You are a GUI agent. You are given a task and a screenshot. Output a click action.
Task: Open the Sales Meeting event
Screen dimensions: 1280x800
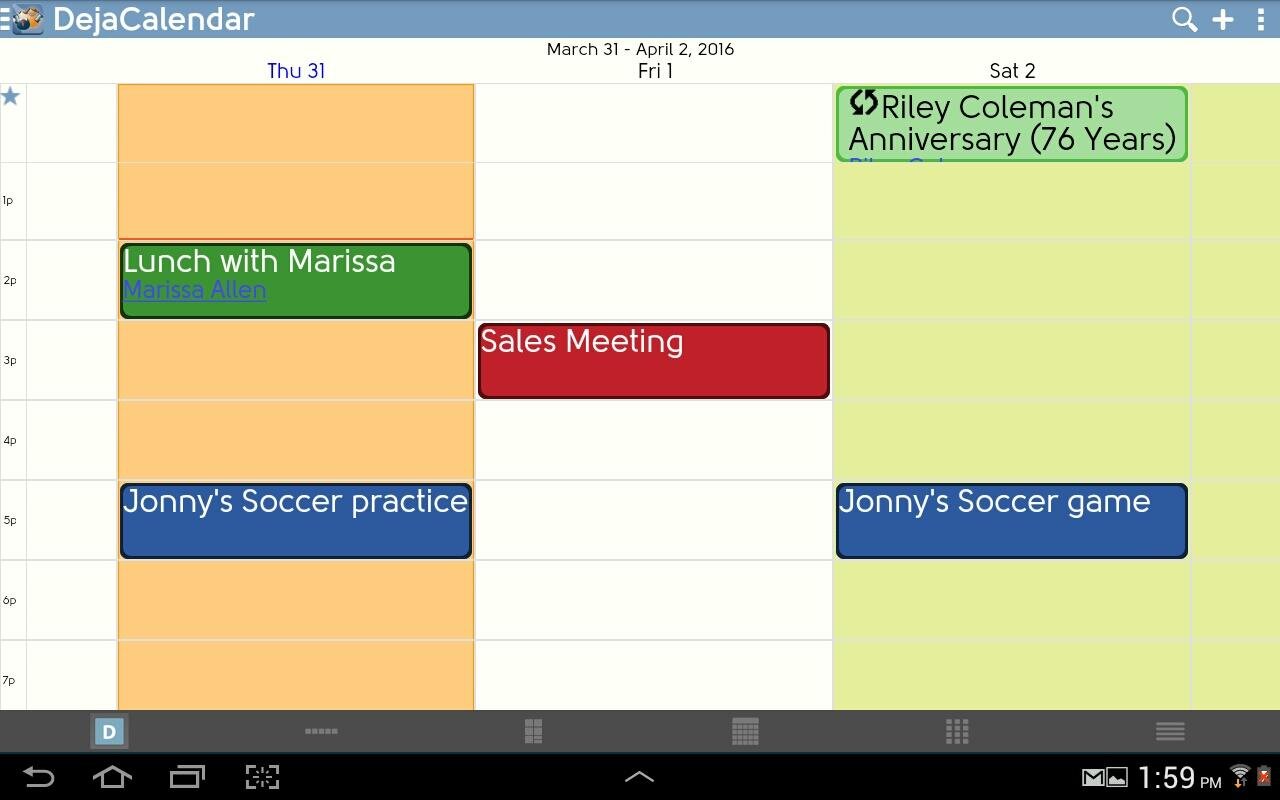tap(653, 361)
